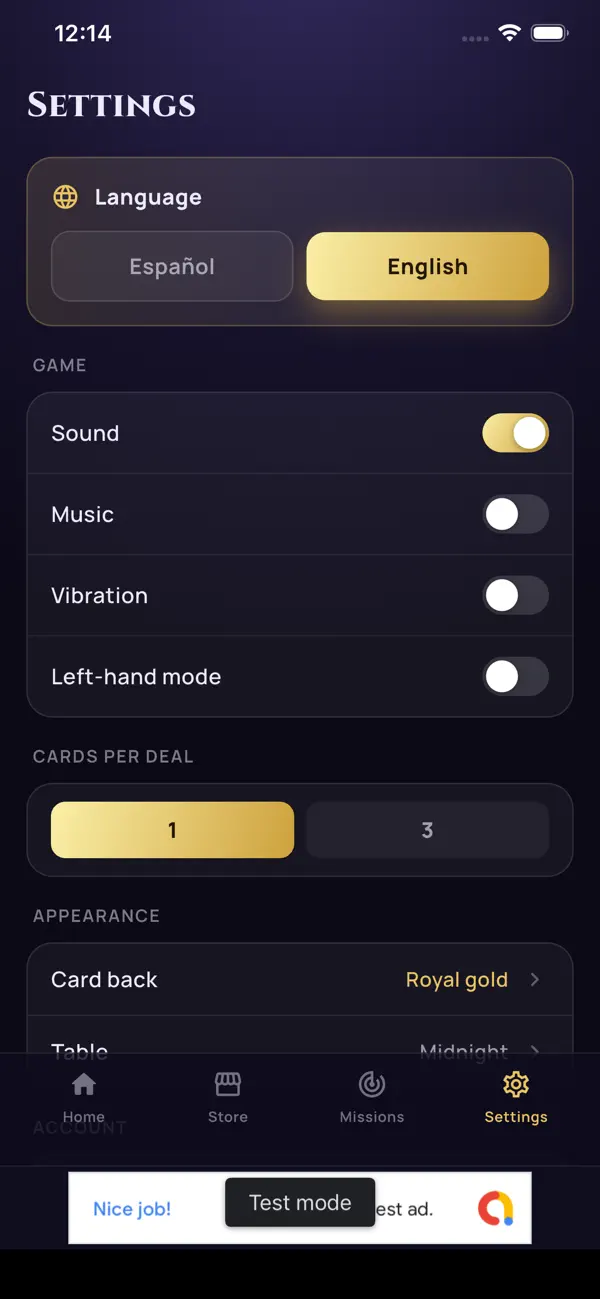Viewport: 600px width, 1299px height.
Task: Open the Store tab
Action: coord(228,1098)
